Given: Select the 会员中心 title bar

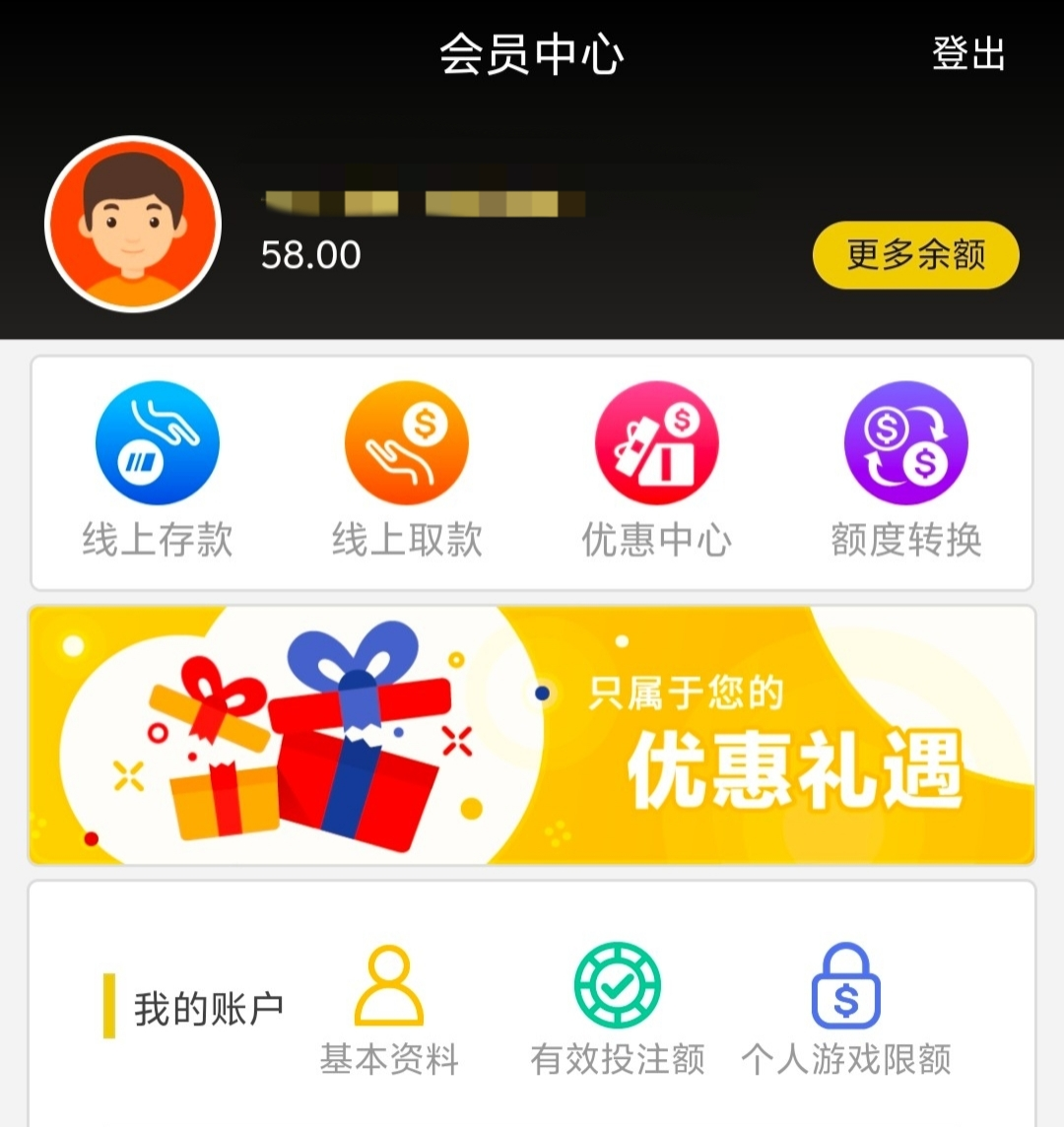Looking at the screenshot, I should click(x=532, y=55).
